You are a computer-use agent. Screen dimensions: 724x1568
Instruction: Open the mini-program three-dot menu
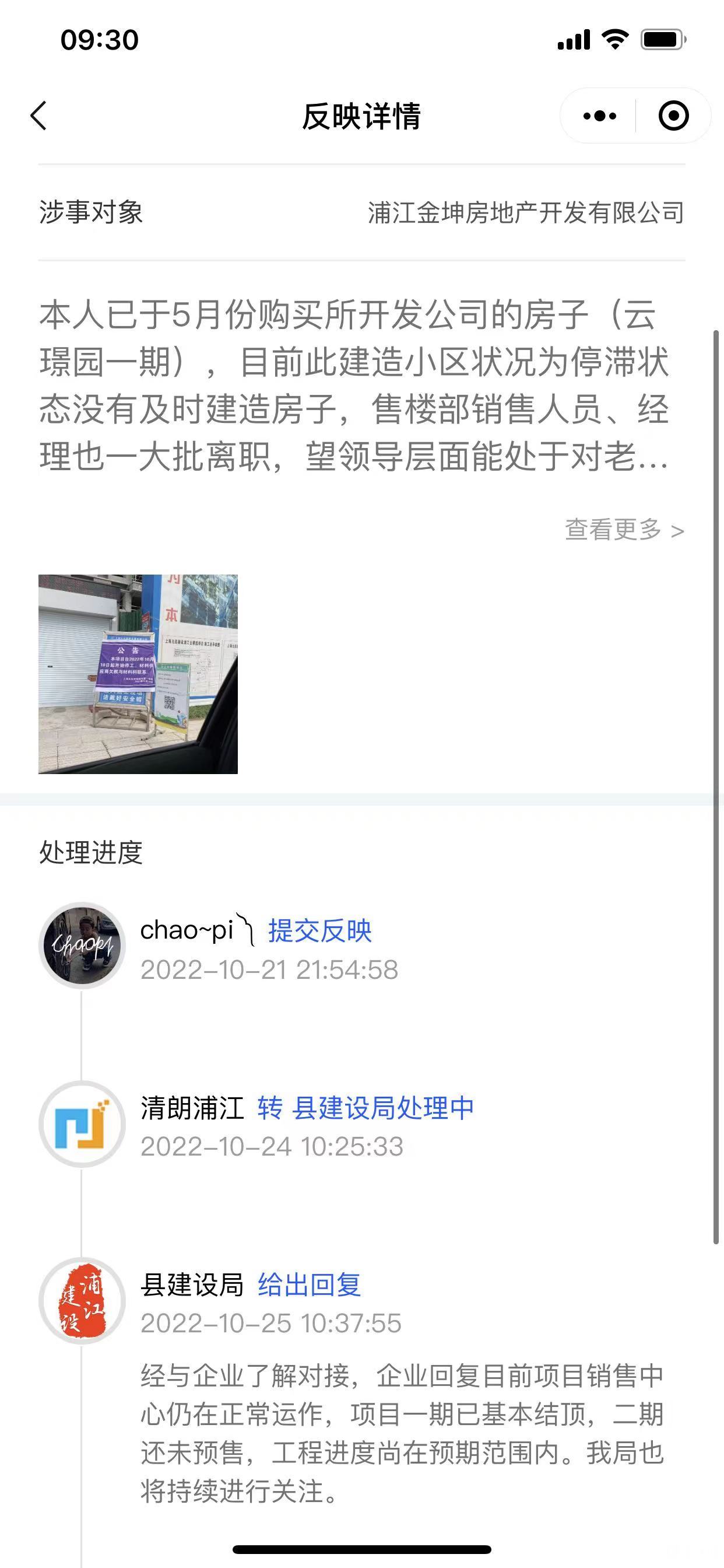click(x=599, y=116)
